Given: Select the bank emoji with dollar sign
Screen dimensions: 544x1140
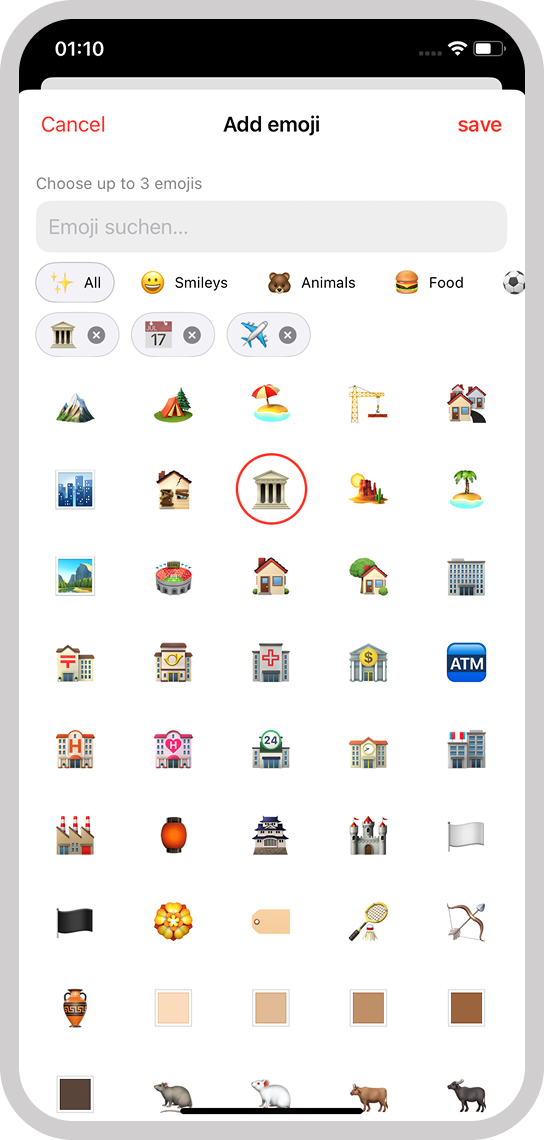Looking at the screenshot, I should click(369, 662).
